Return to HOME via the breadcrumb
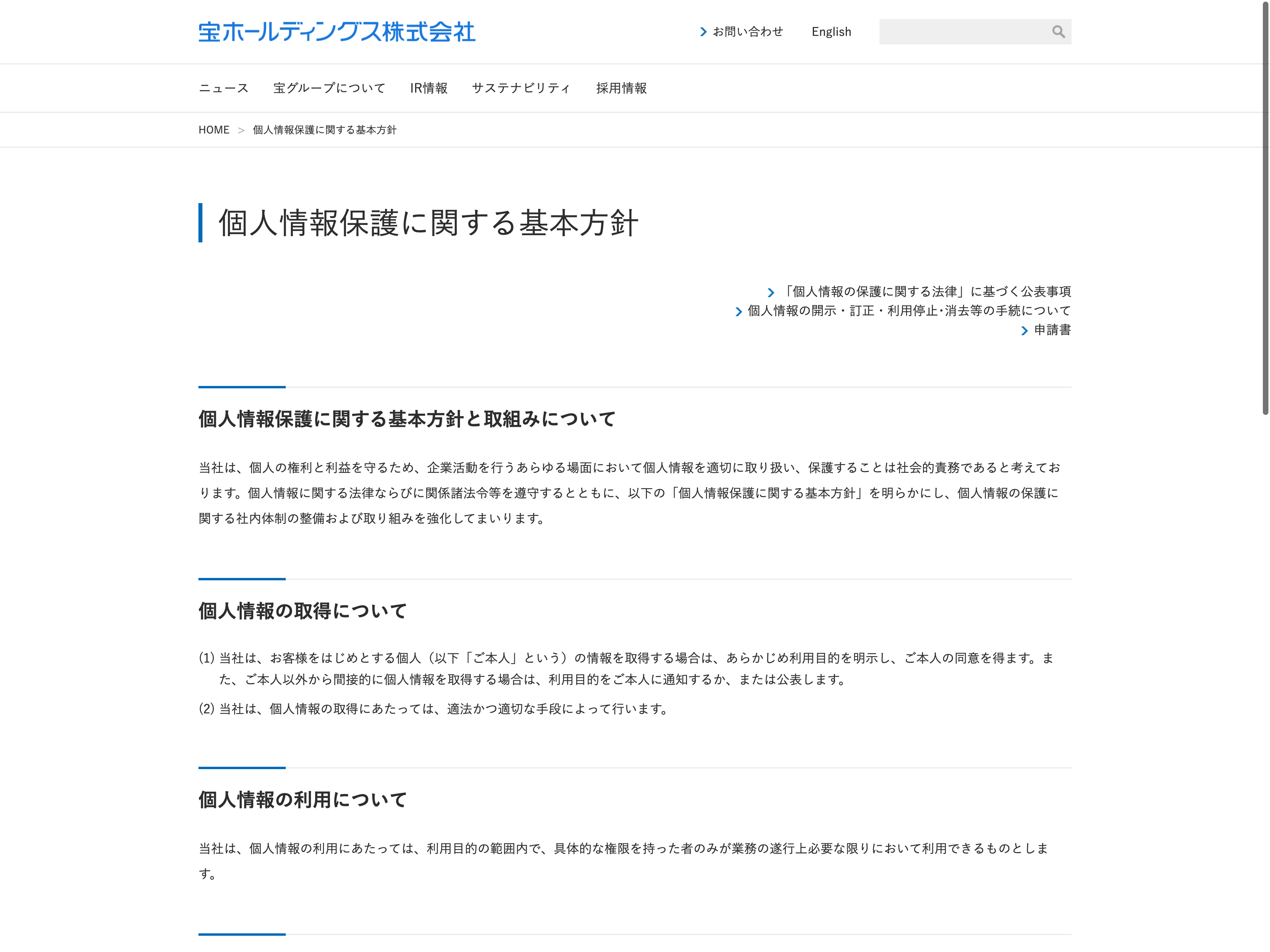 click(214, 130)
